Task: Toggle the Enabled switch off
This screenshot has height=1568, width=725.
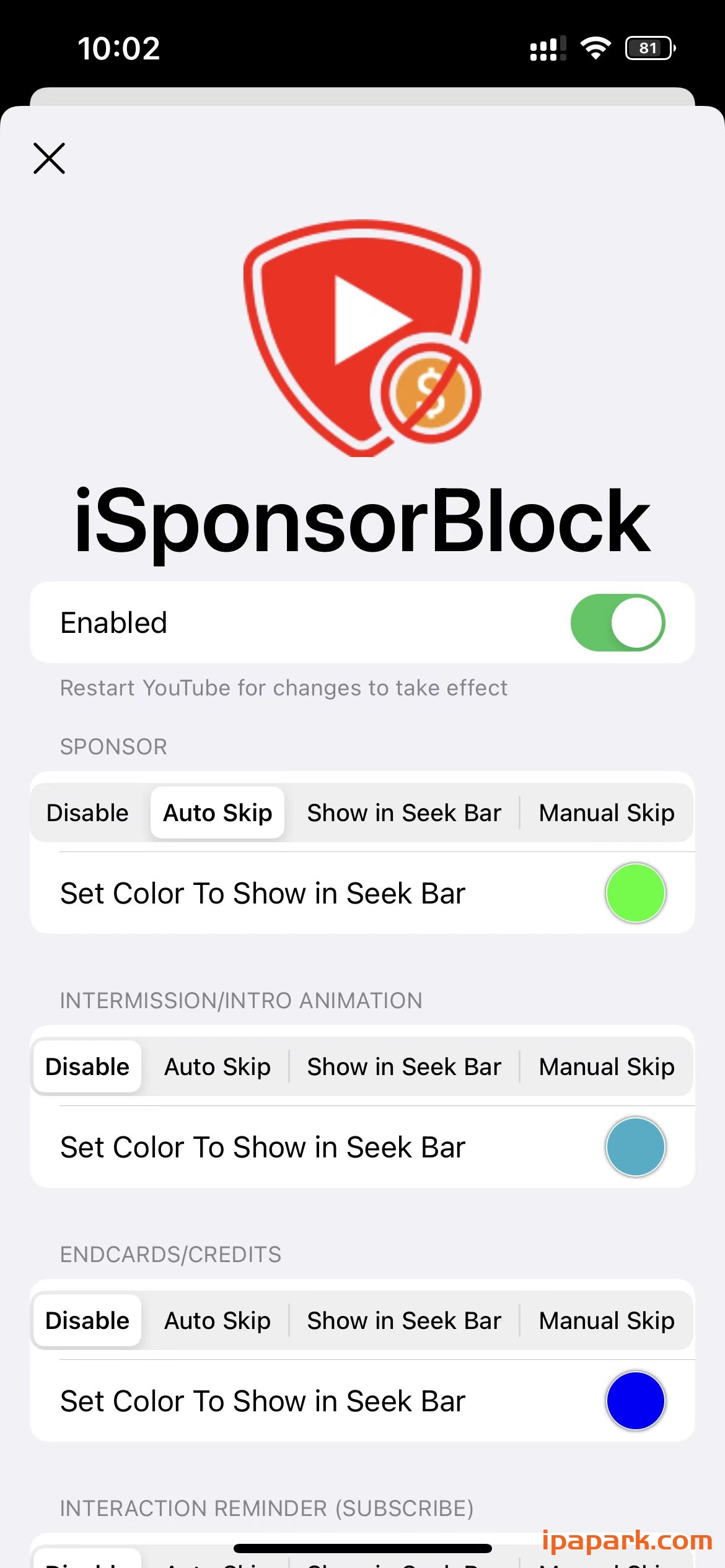Action: pos(617,622)
